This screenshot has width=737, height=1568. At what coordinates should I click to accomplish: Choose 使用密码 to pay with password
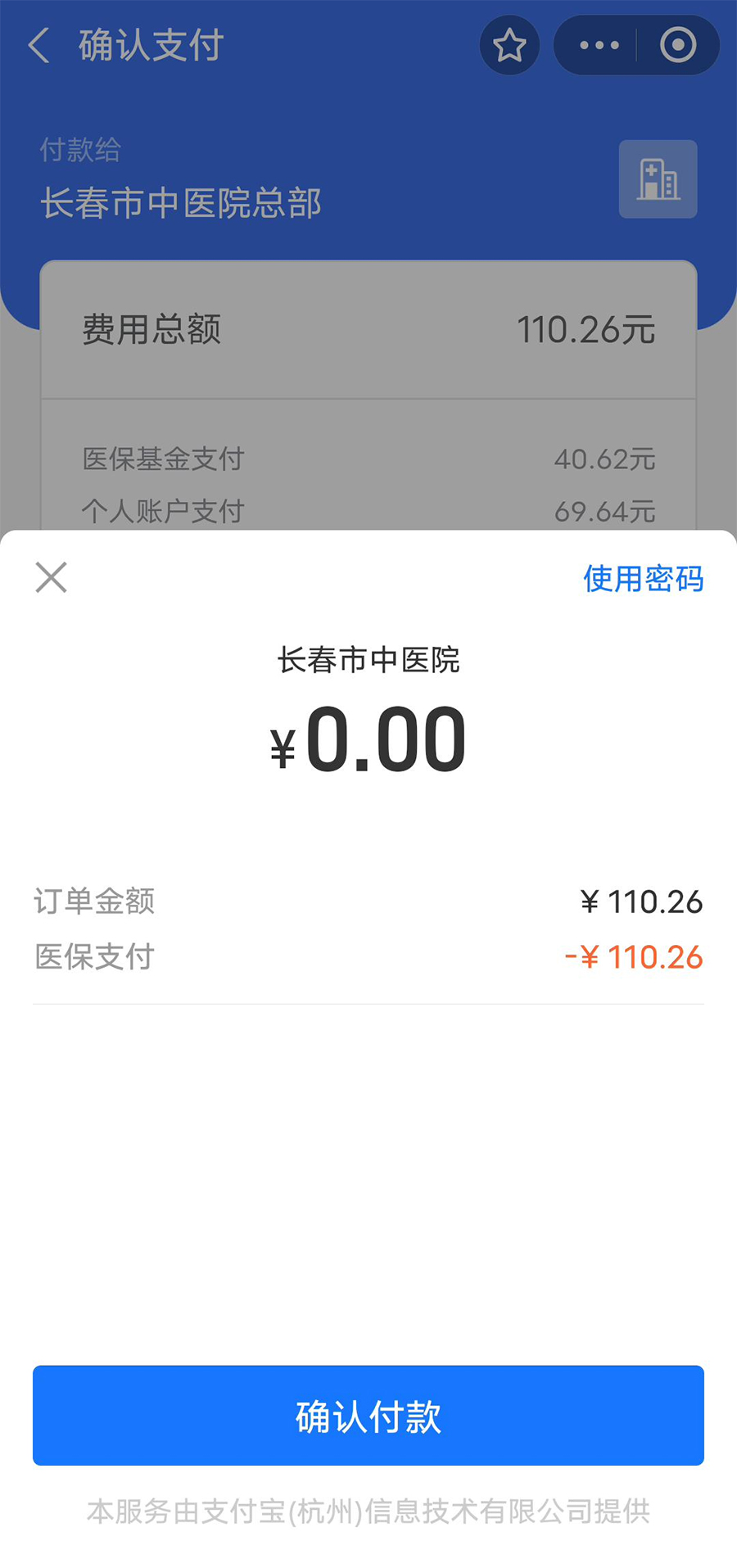pos(643,578)
